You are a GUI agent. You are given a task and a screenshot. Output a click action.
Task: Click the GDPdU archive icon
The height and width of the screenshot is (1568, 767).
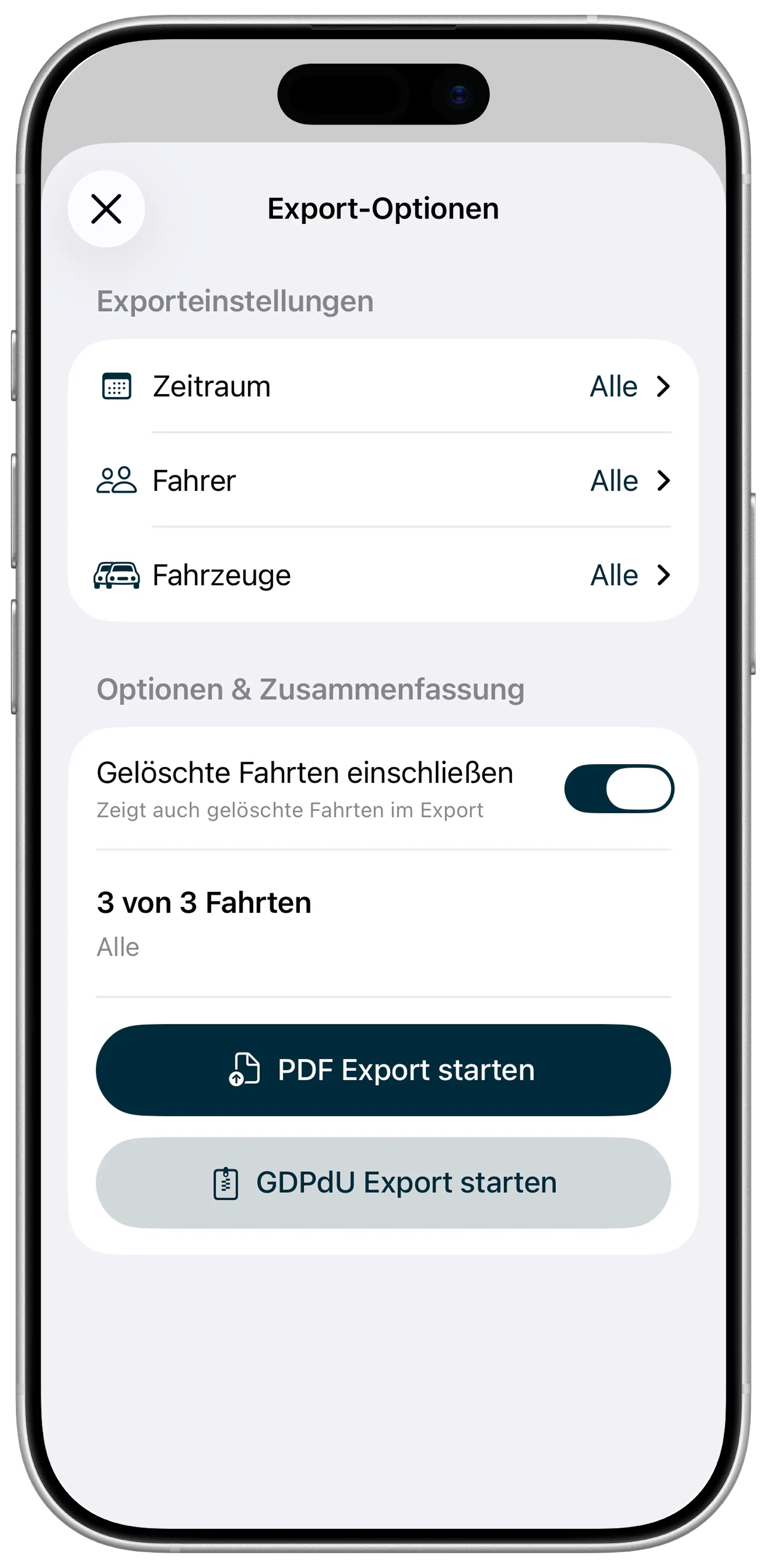pos(225,1182)
